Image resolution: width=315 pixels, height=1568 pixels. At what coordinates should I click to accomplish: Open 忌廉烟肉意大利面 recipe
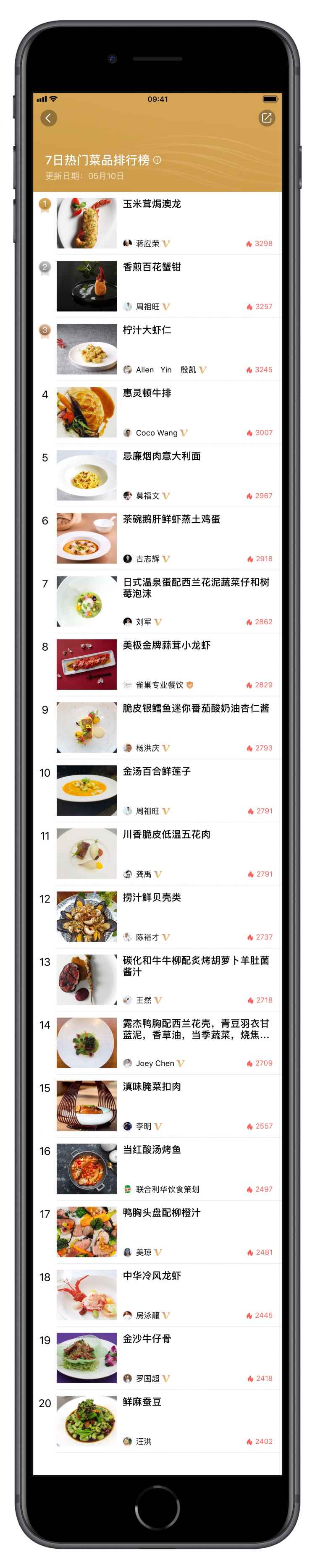coord(161,456)
